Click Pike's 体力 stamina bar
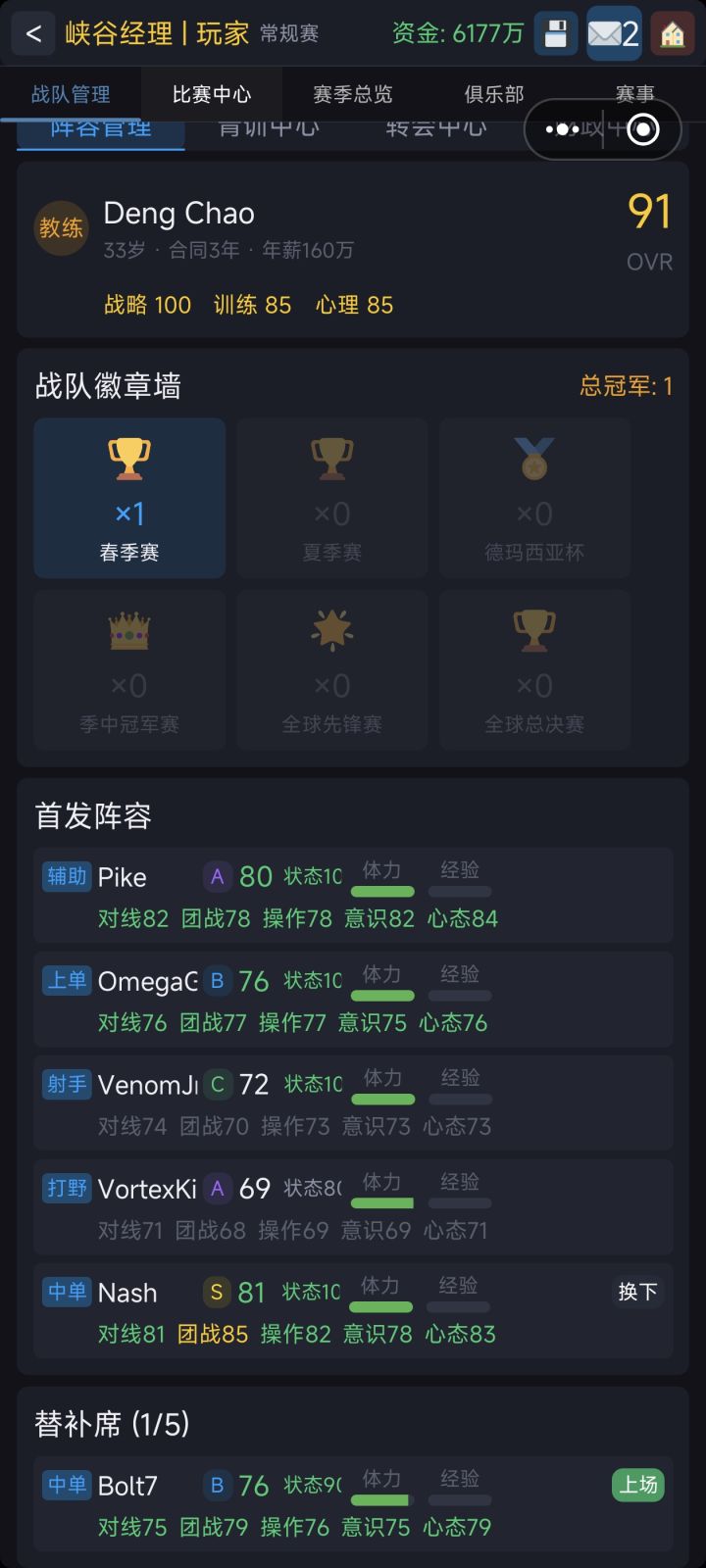The image size is (706, 1568). coord(382,893)
